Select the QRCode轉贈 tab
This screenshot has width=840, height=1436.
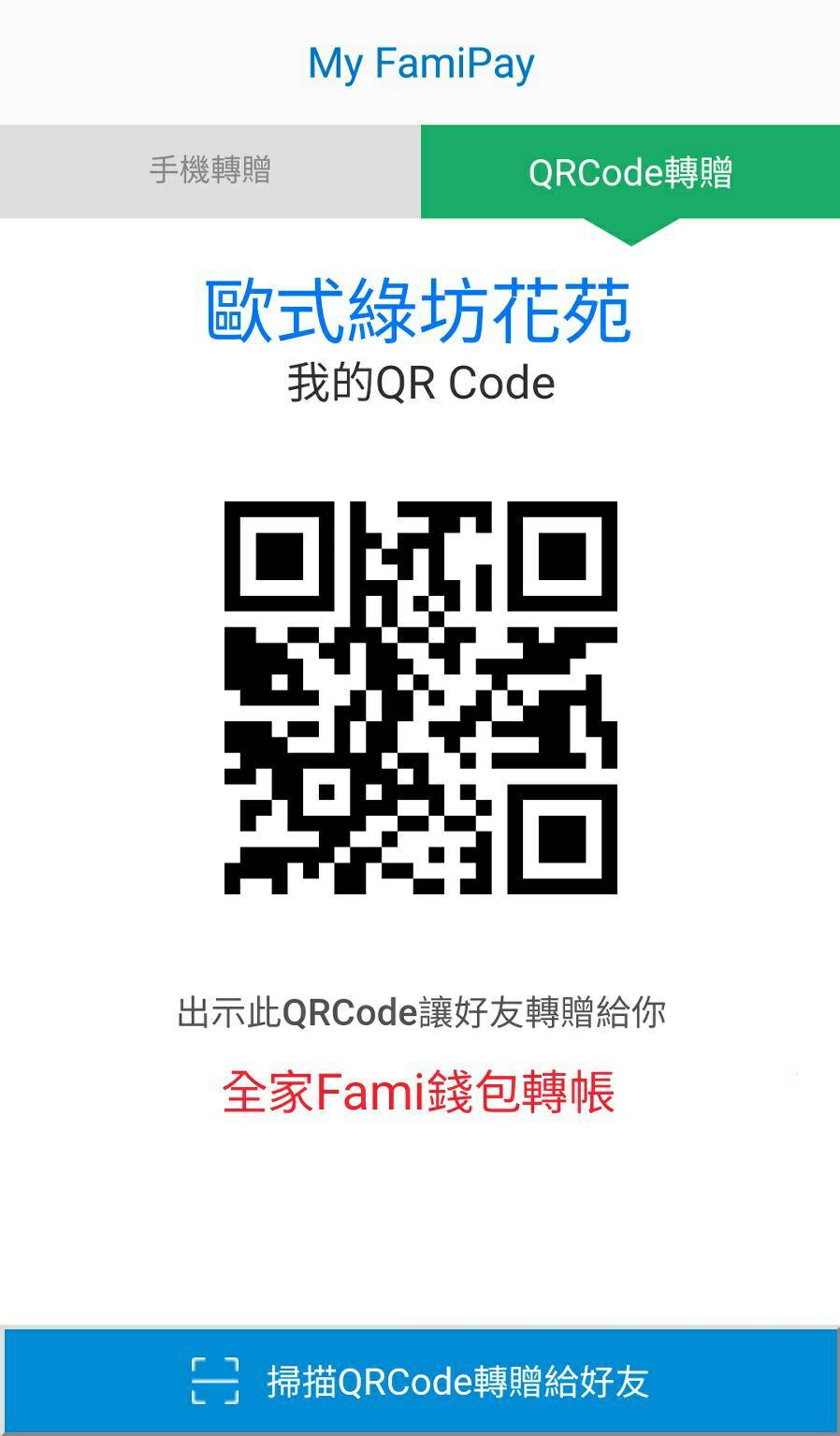coord(630,172)
